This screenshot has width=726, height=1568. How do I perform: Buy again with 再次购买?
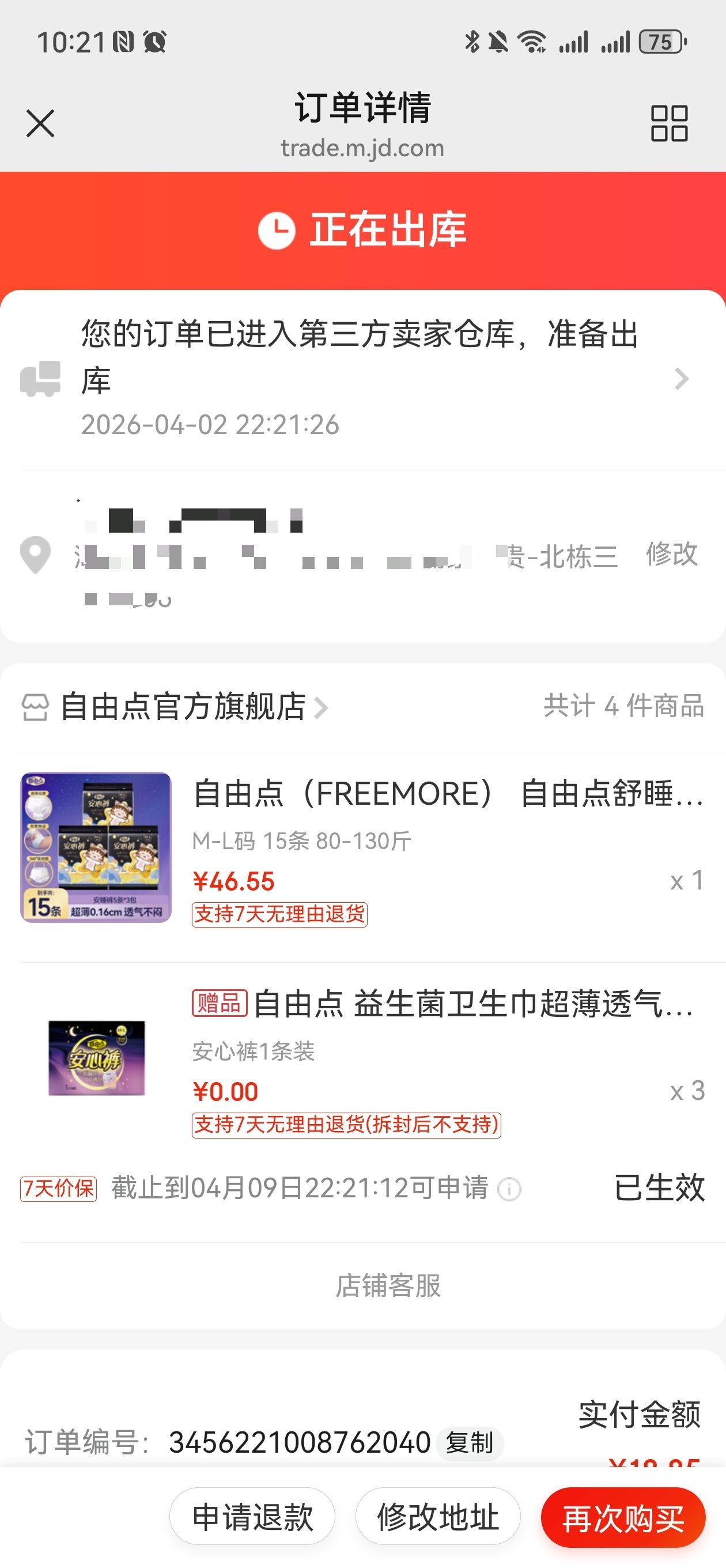click(x=622, y=1517)
